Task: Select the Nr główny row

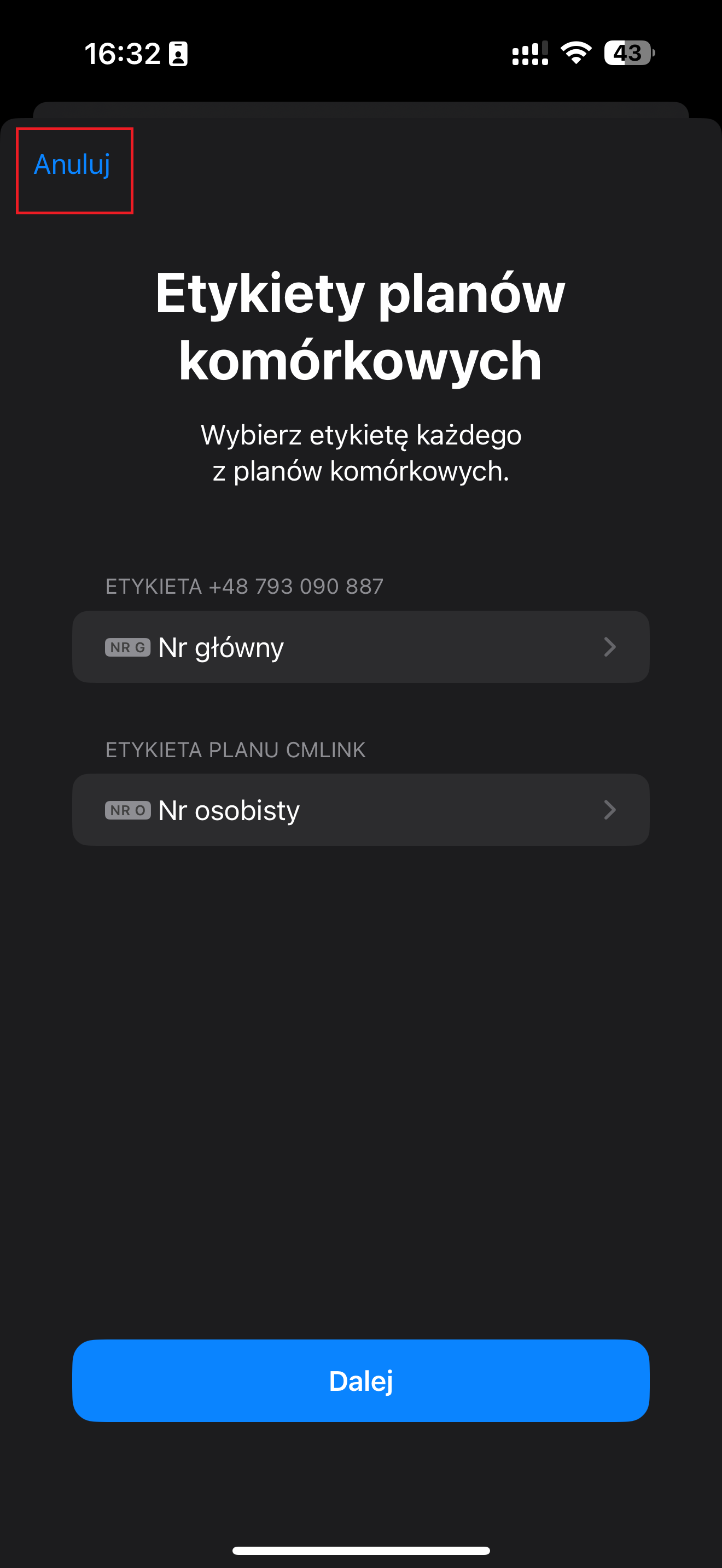Action: [x=361, y=647]
